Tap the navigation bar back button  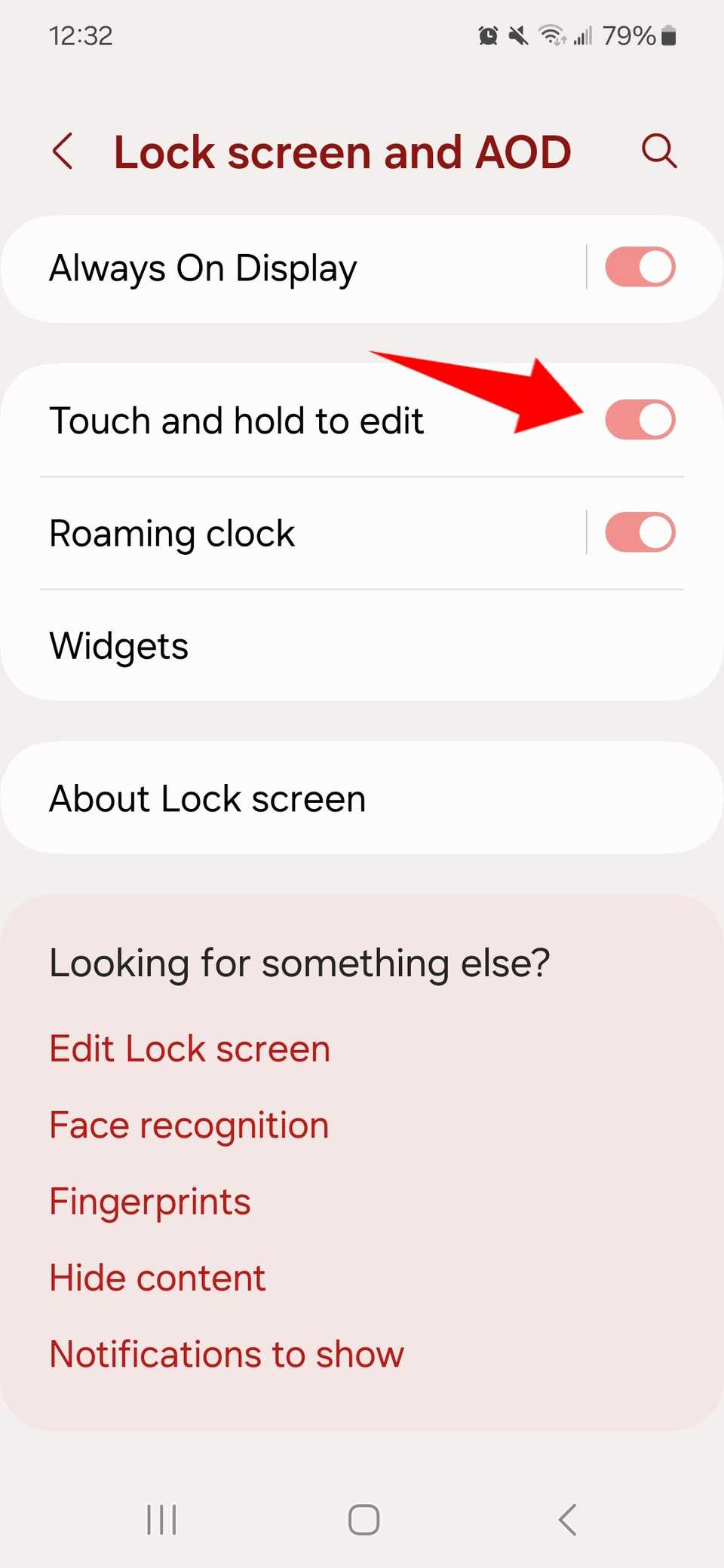(x=566, y=1520)
